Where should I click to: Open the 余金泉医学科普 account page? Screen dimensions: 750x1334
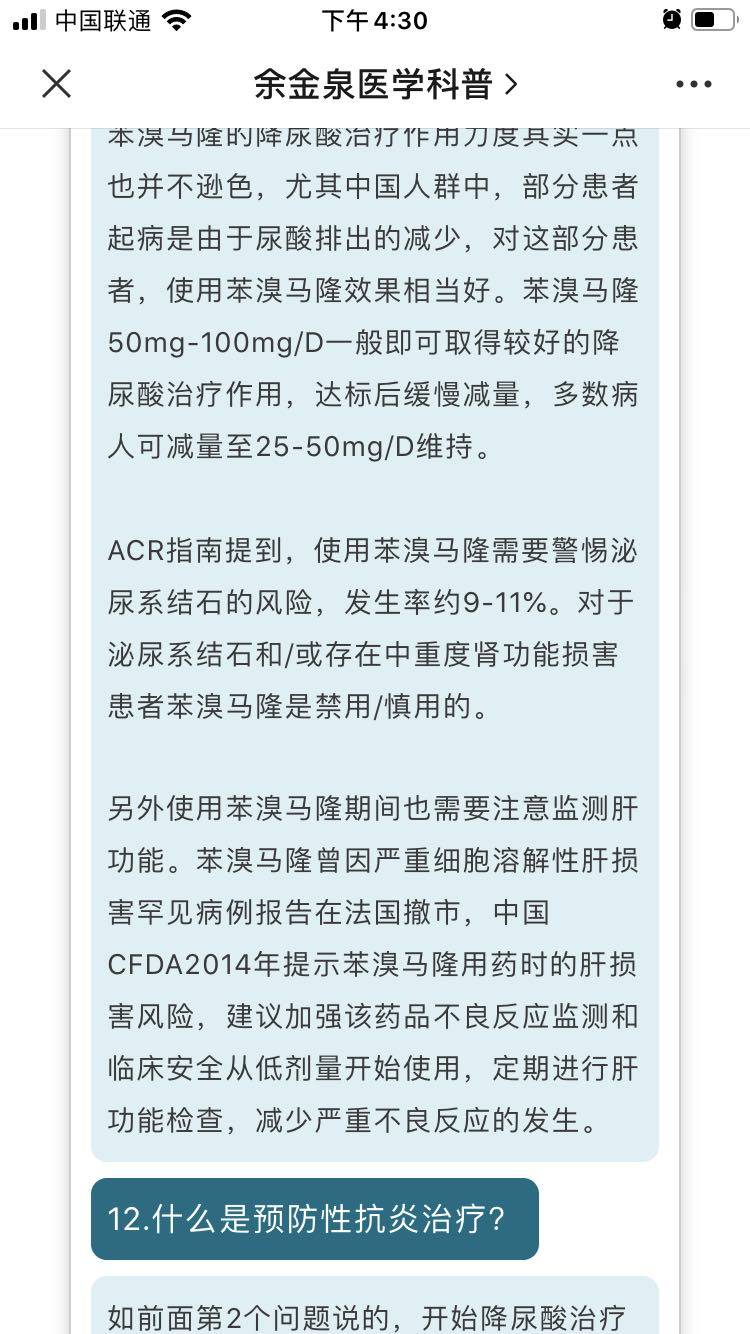click(385, 84)
